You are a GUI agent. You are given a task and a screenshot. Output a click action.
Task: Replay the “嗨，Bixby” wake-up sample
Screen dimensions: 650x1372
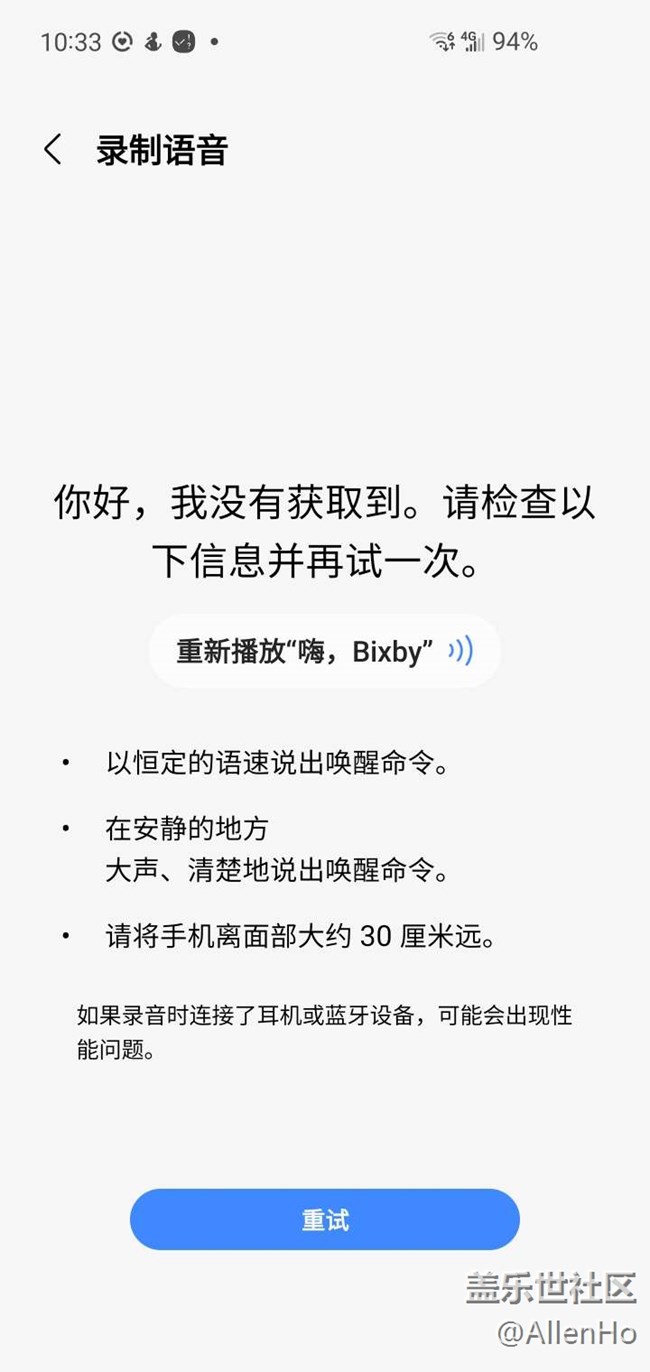click(x=324, y=652)
